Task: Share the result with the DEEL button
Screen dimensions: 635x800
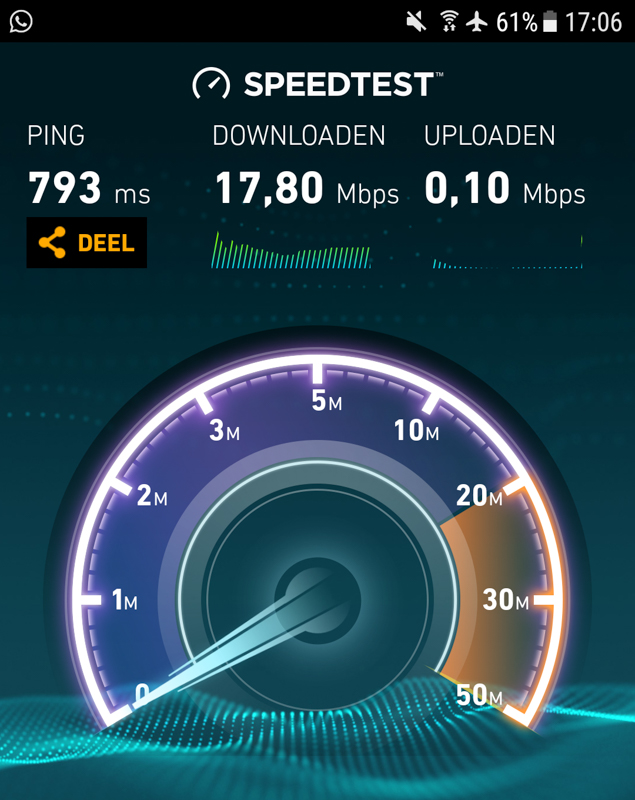Action: [87, 242]
